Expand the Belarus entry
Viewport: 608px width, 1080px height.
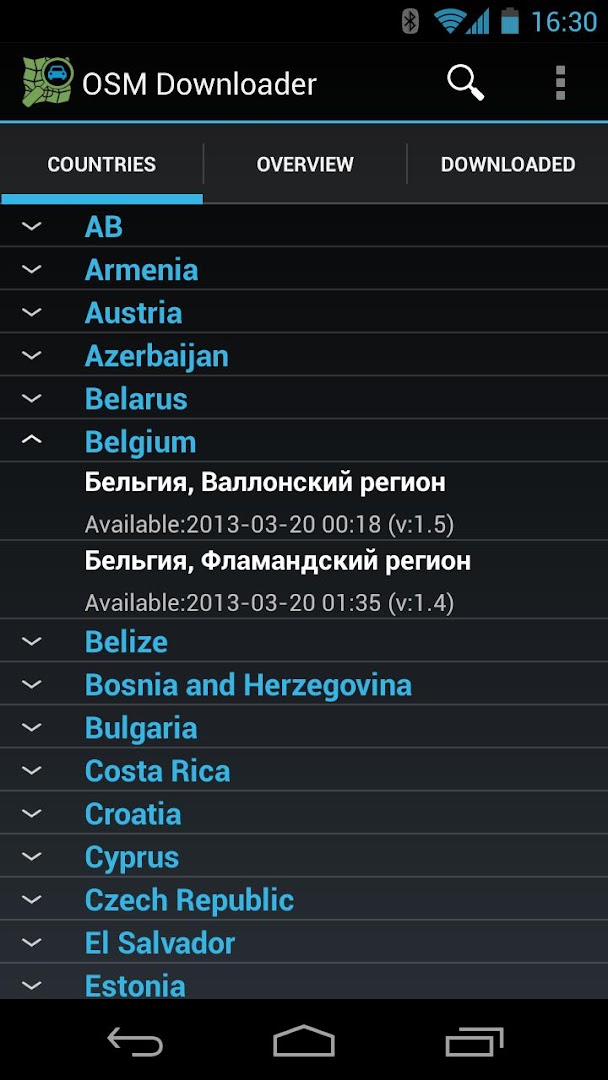tap(136, 399)
